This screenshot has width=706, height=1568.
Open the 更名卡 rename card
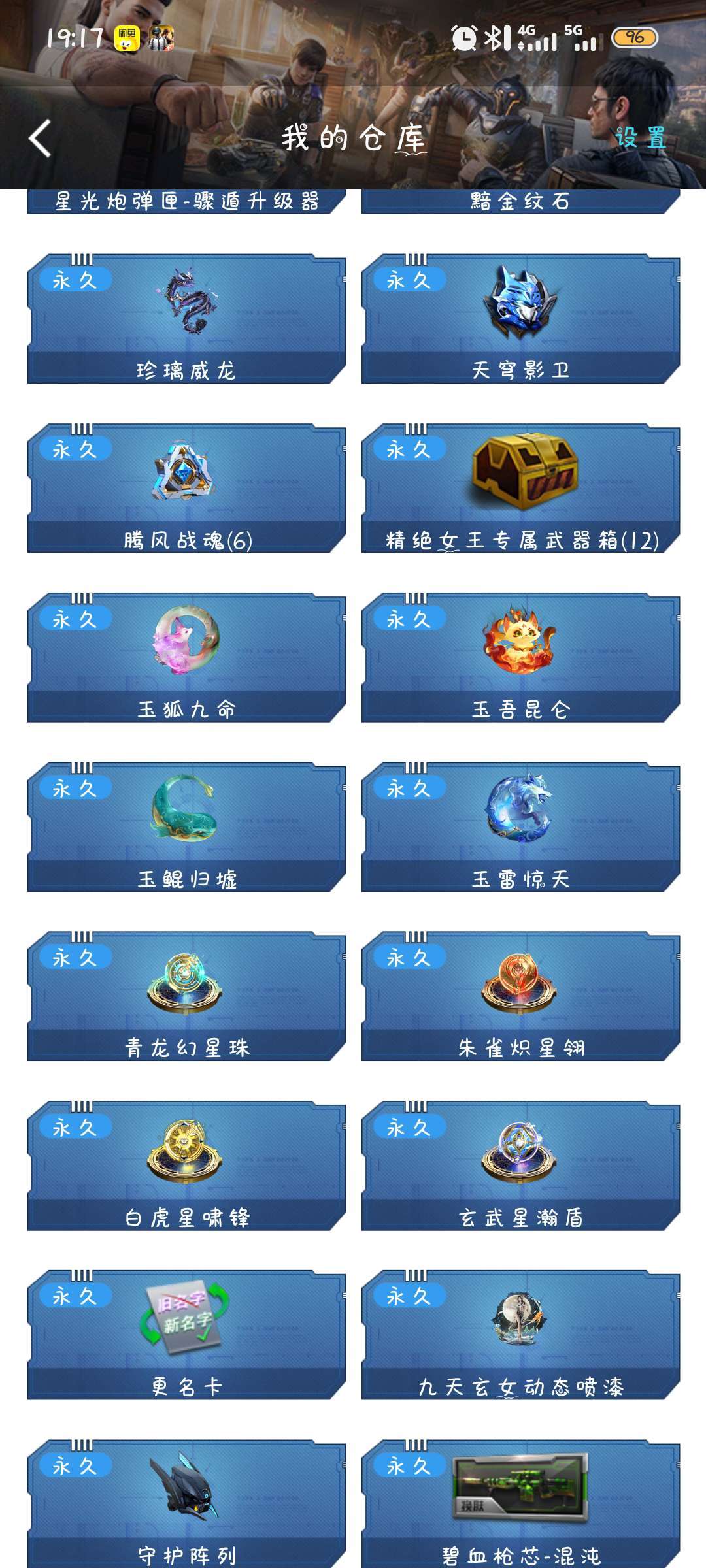point(186,1334)
